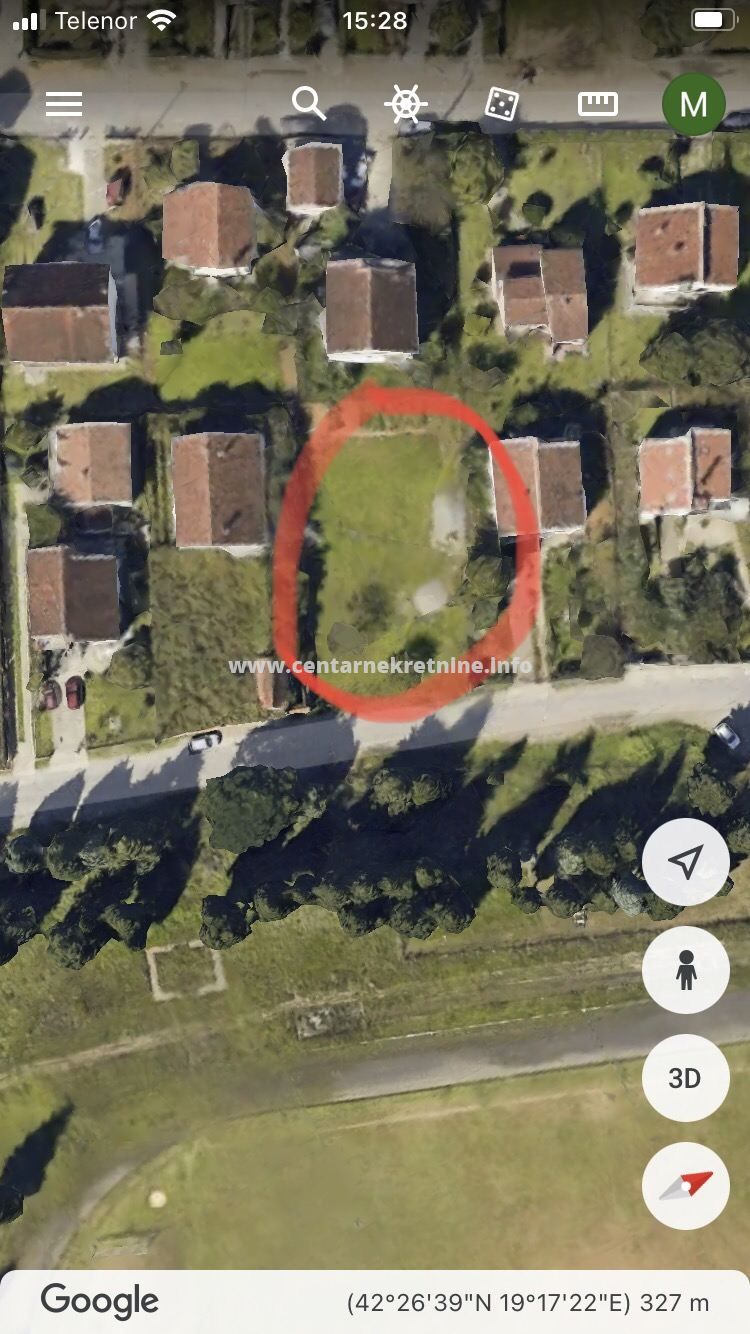Open account settings via the M avatar

point(694,103)
